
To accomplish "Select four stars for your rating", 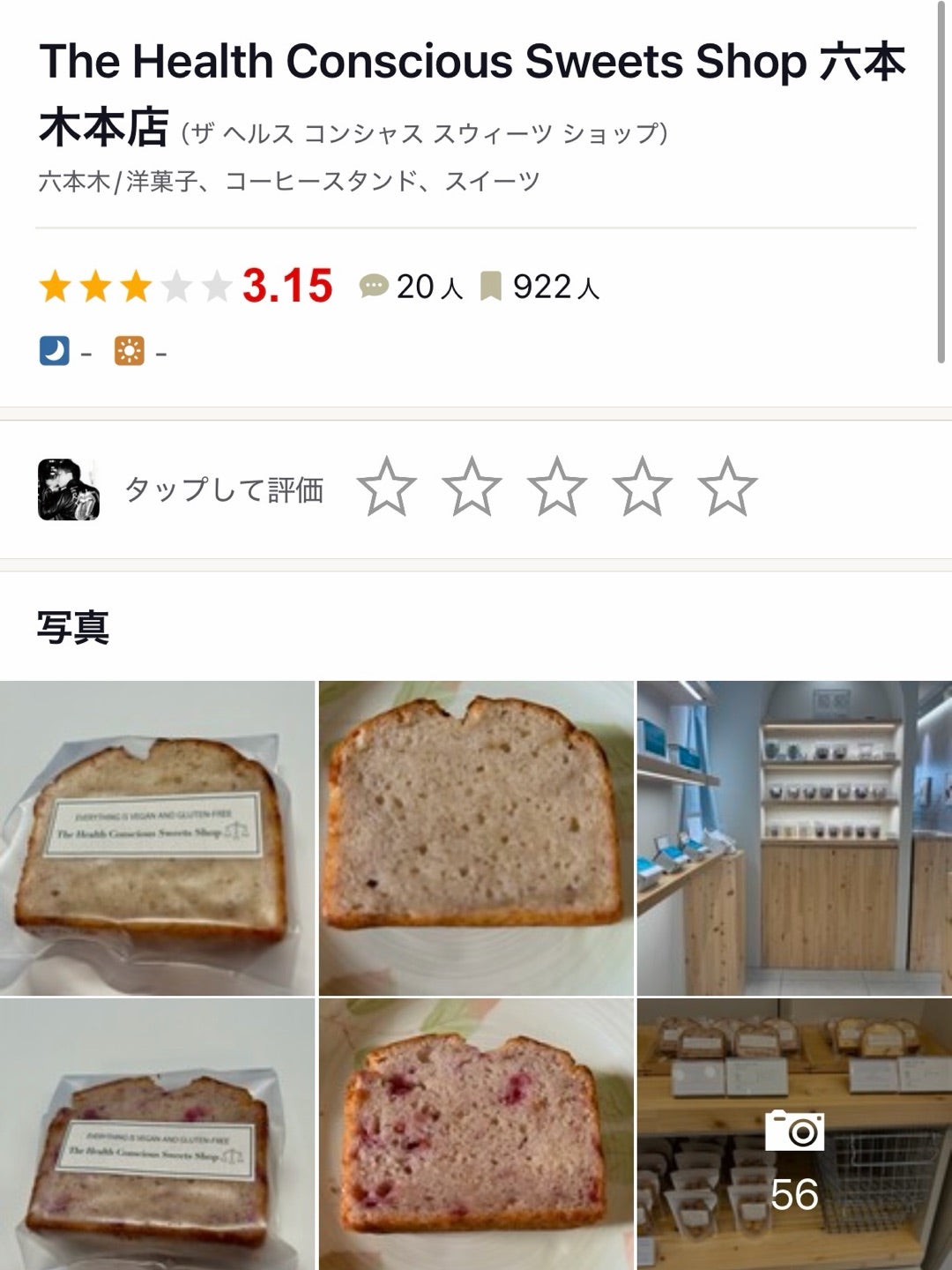I will point(642,486).
